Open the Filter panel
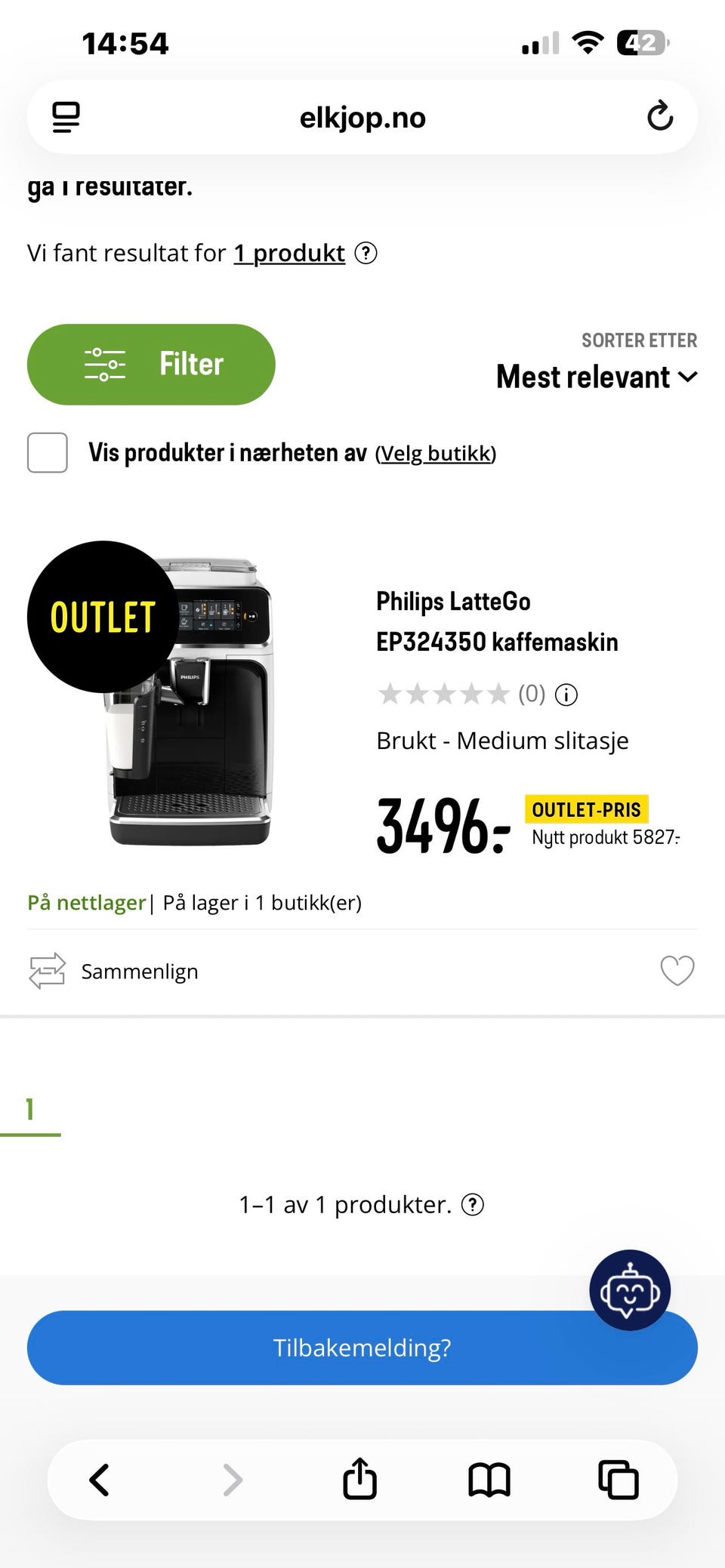 [x=151, y=364]
